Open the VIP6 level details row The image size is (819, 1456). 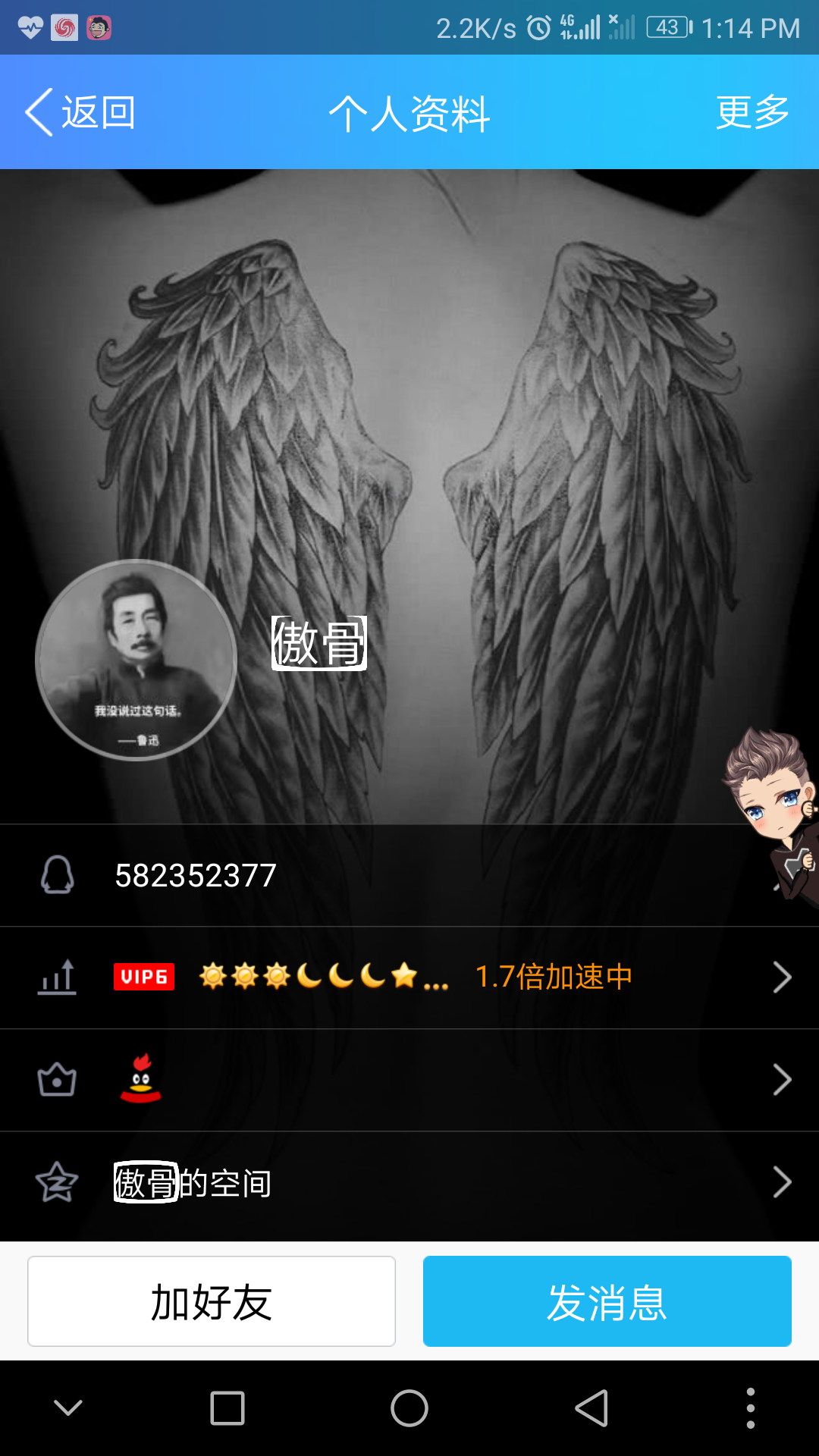click(409, 977)
